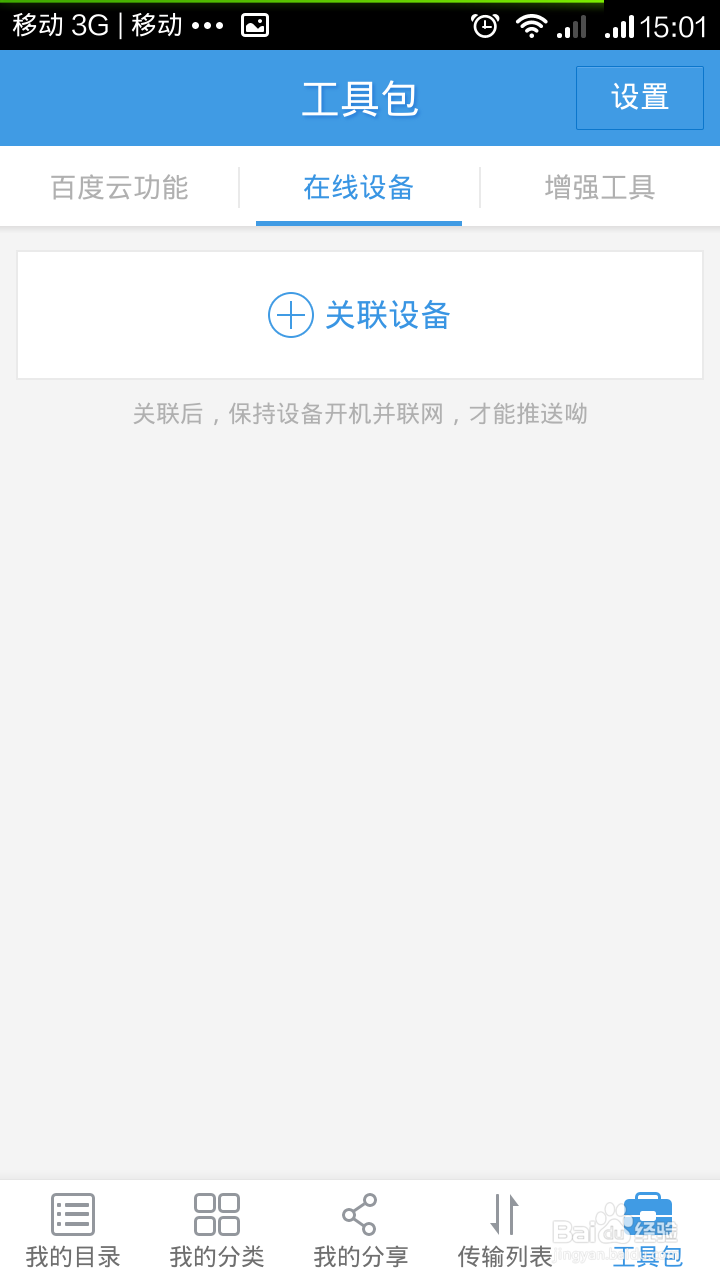Open 我的目录 from the bottom navigation
Image resolution: width=720 pixels, height=1280 pixels.
click(71, 1227)
